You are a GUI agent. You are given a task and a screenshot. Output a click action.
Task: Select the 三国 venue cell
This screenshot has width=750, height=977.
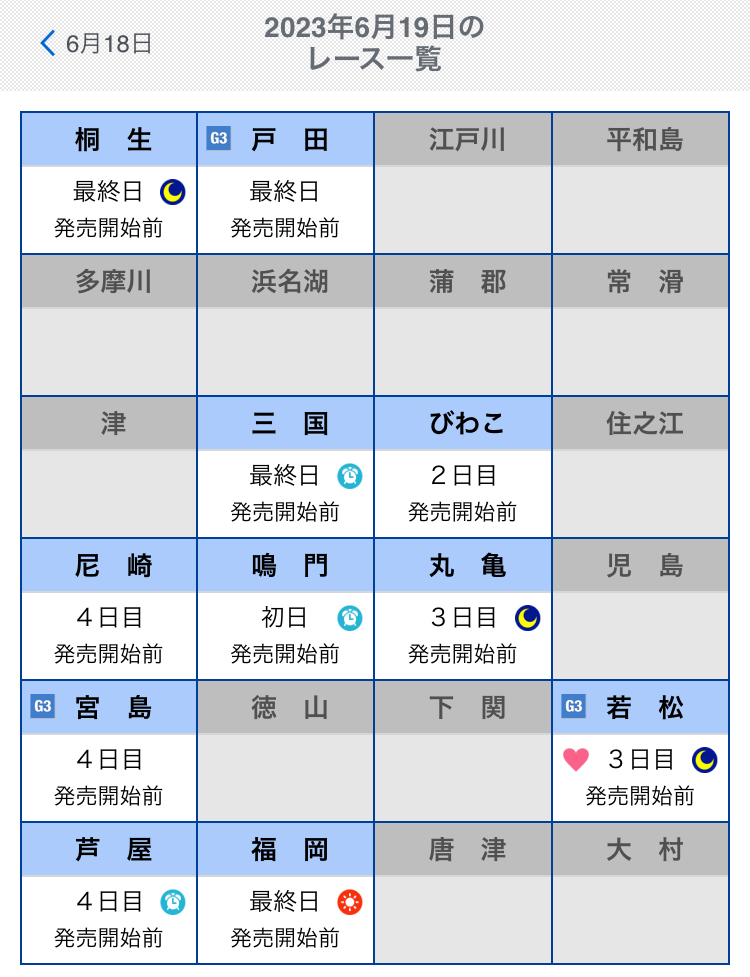click(286, 468)
